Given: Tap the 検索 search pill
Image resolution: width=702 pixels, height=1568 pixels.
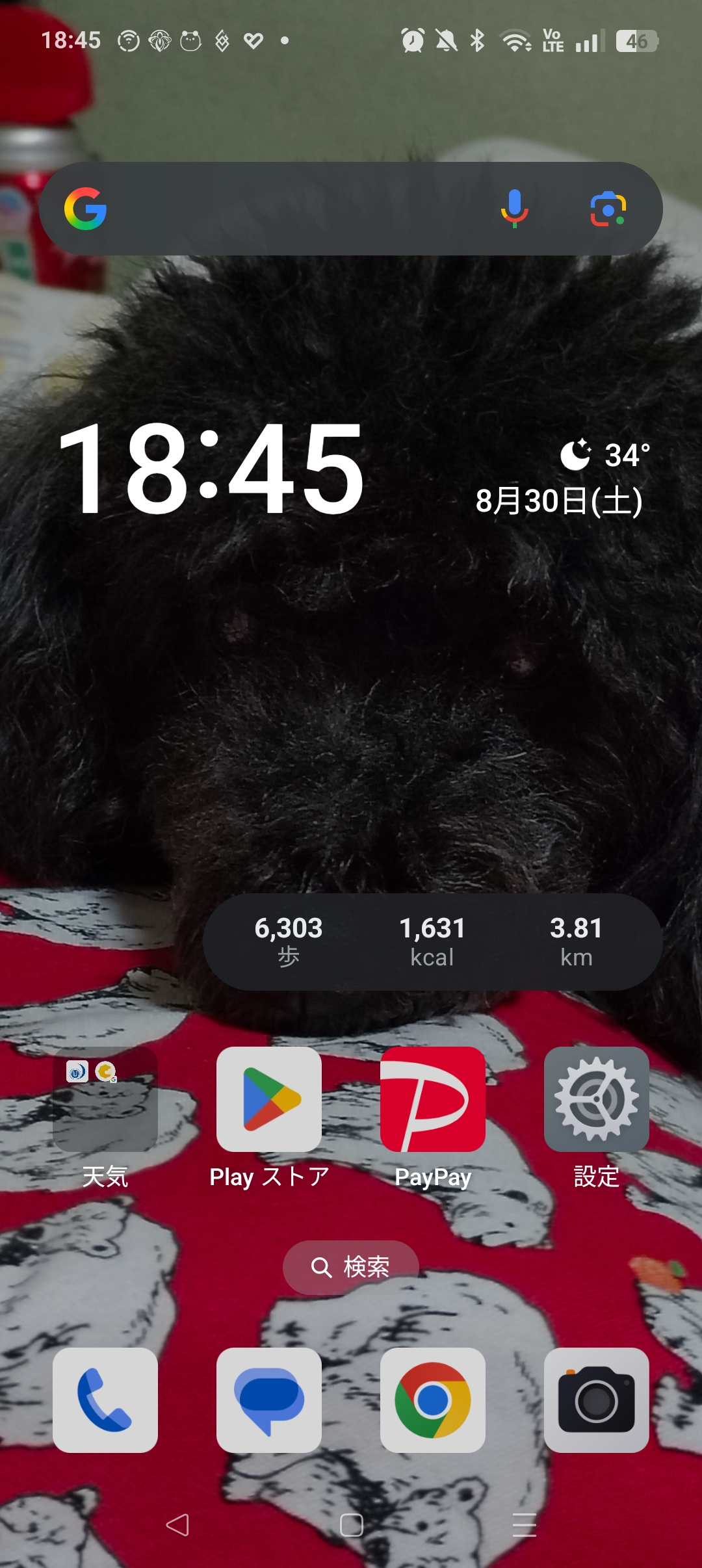Looking at the screenshot, I should tap(351, 1267).
